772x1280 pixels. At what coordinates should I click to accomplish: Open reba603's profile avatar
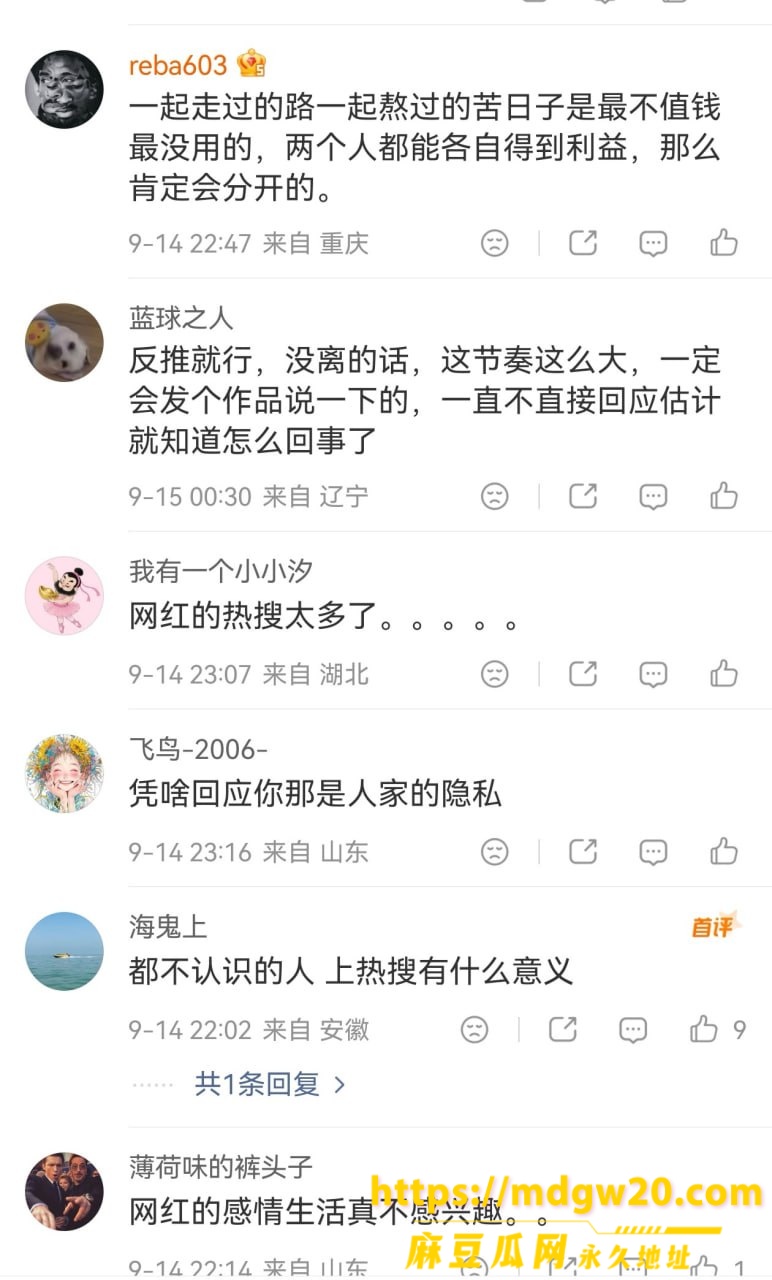(x=64, y=89)
